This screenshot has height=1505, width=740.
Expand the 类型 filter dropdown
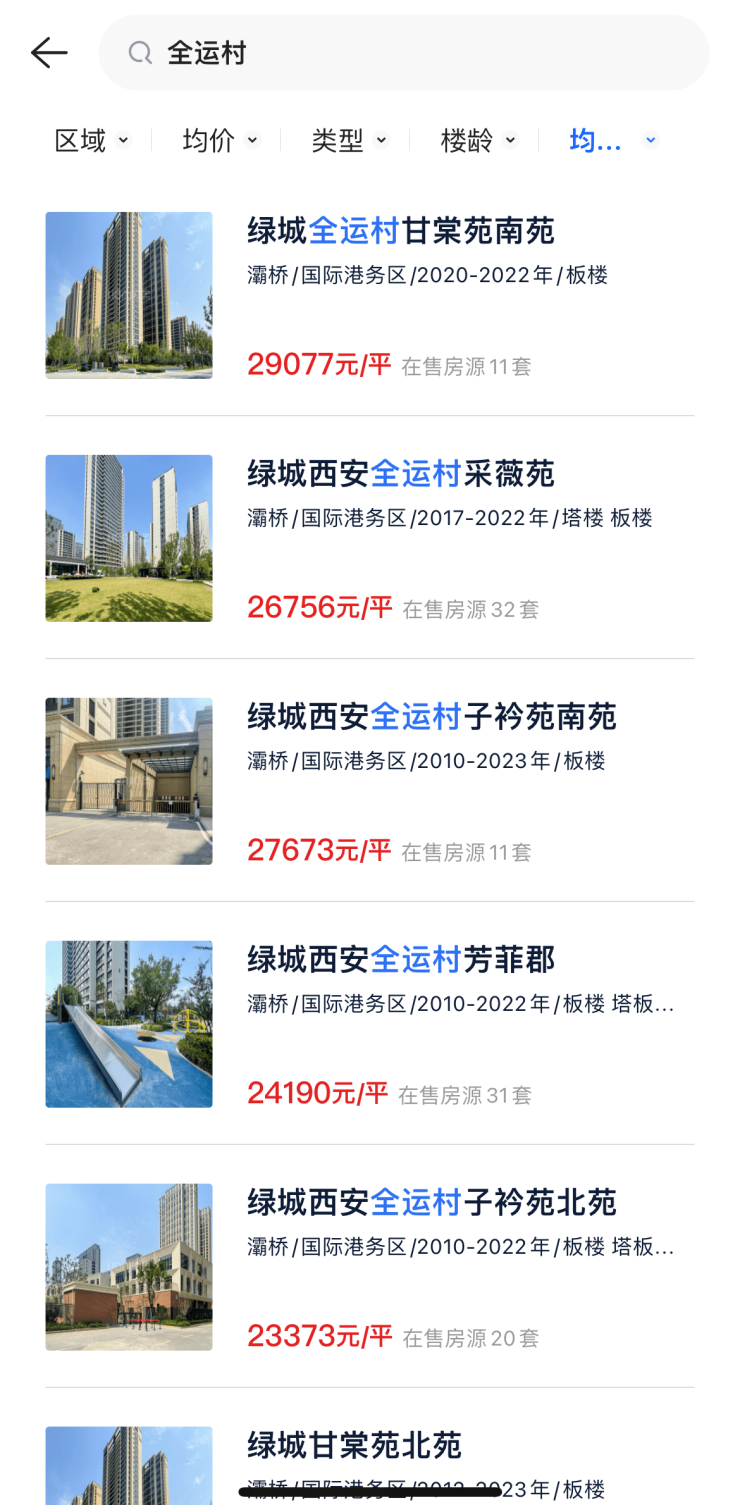tap(349, 141)
